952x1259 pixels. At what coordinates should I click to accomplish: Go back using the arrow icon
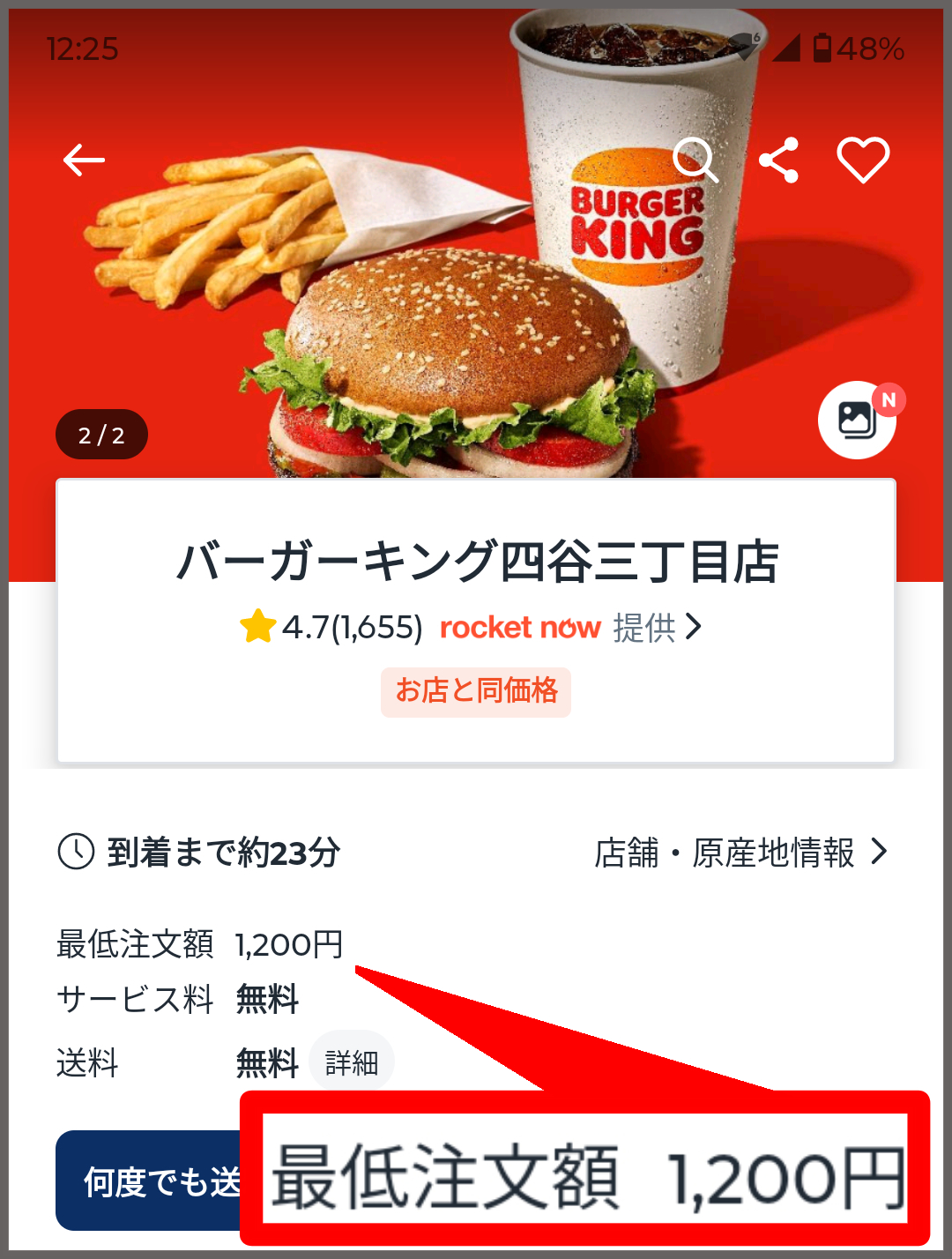click(x=85, y=160)
